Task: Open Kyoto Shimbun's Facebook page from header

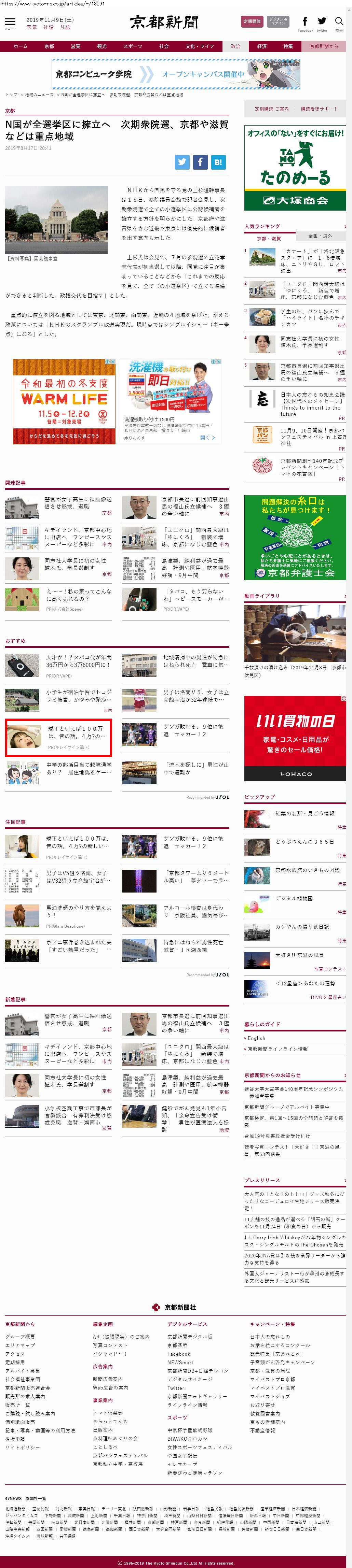Action: point(305,22)
